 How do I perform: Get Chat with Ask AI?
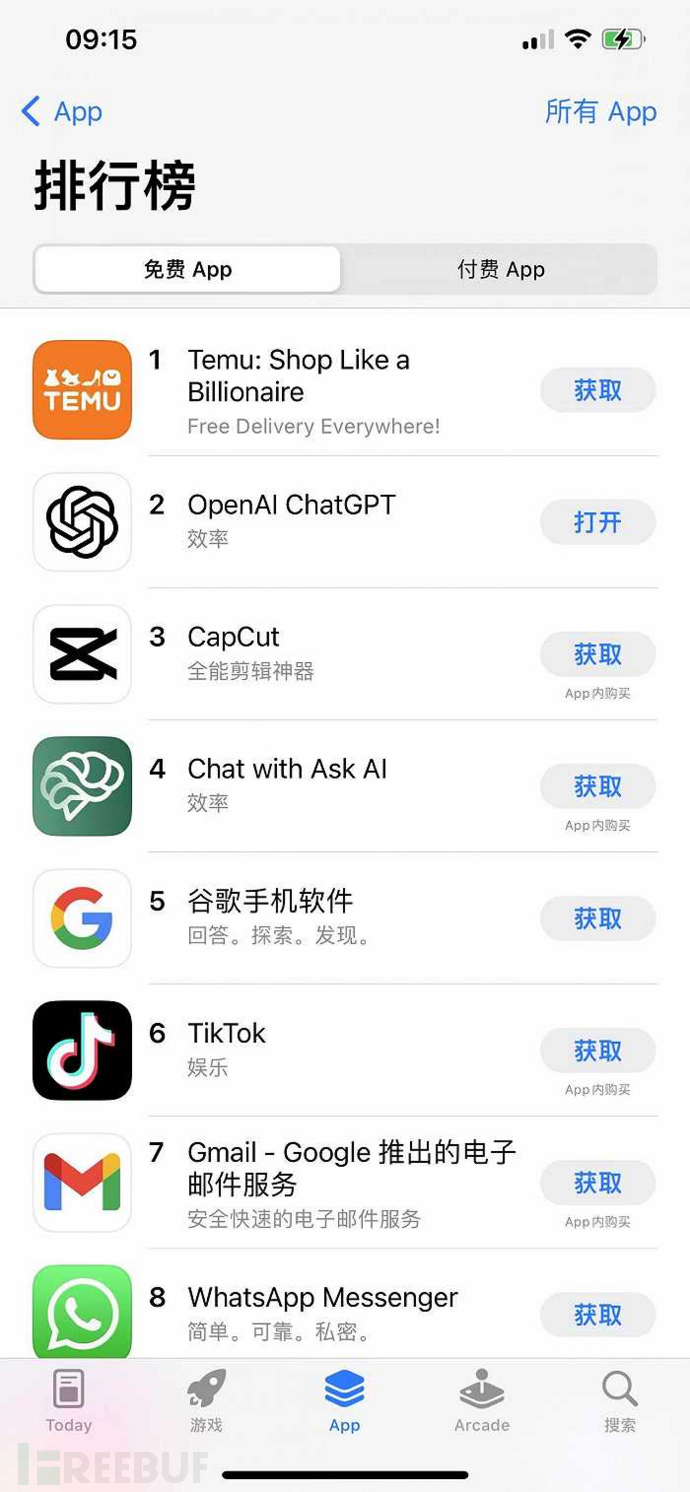pos(597,786)
